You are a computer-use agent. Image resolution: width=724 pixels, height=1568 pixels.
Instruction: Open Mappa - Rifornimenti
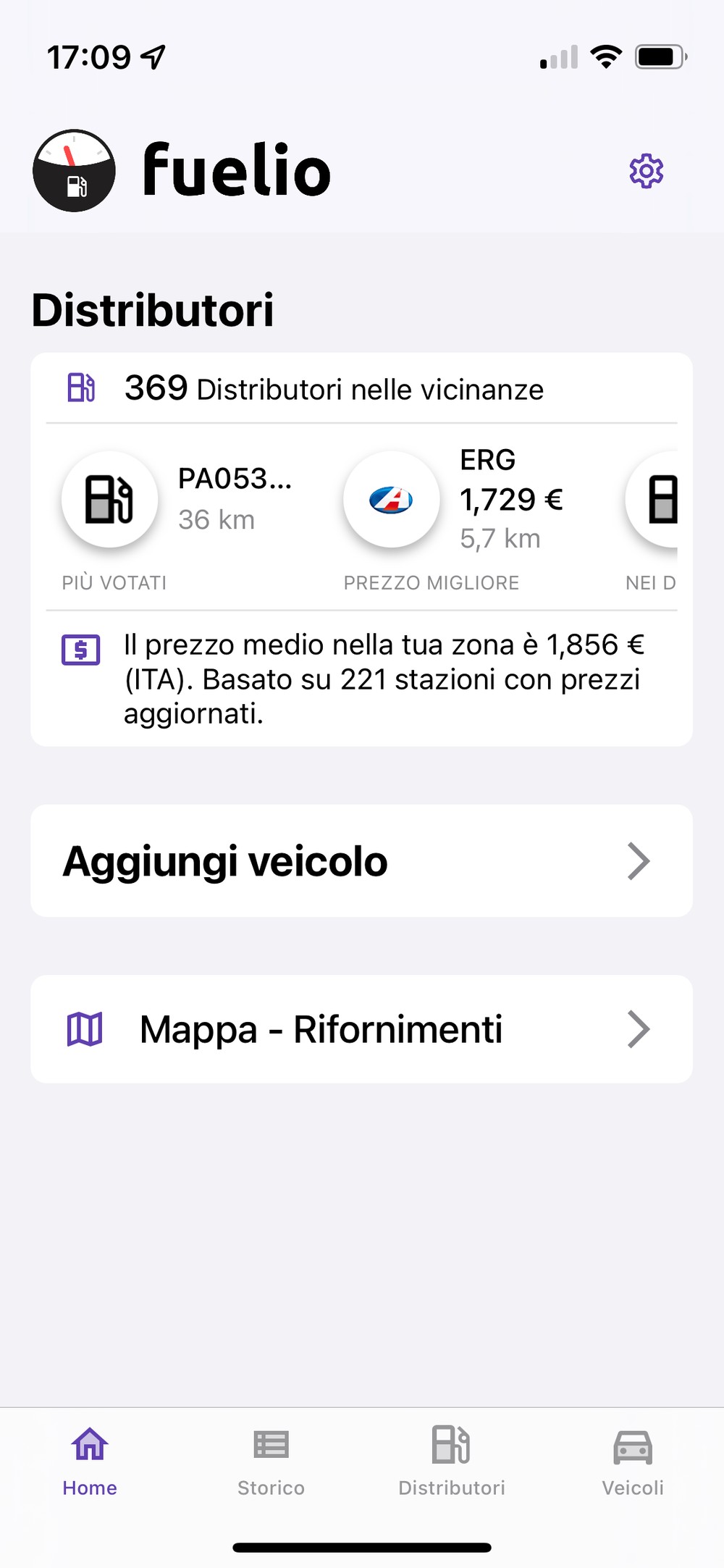coord(361,1029)
